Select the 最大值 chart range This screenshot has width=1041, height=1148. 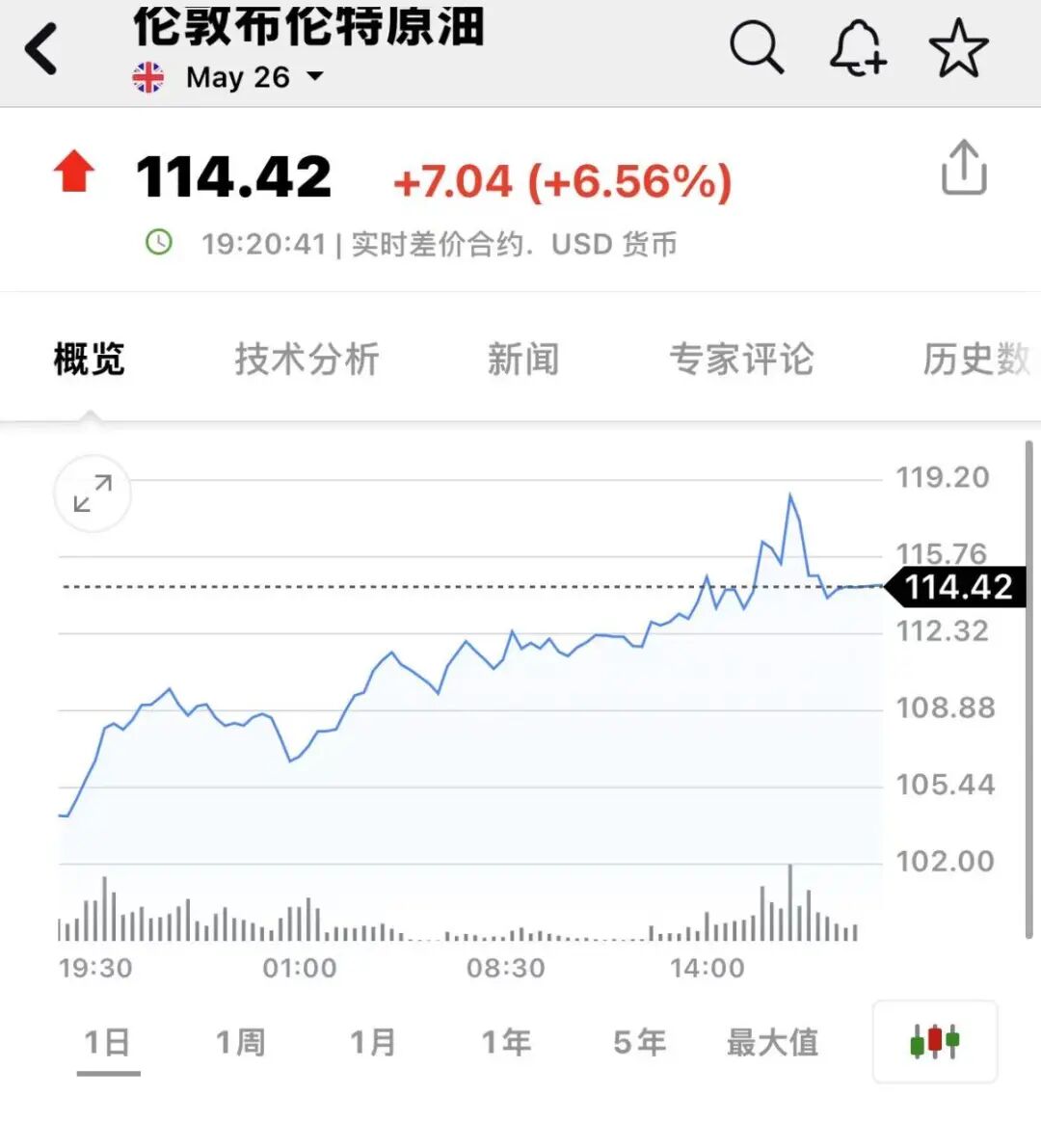pos(772,1042)
